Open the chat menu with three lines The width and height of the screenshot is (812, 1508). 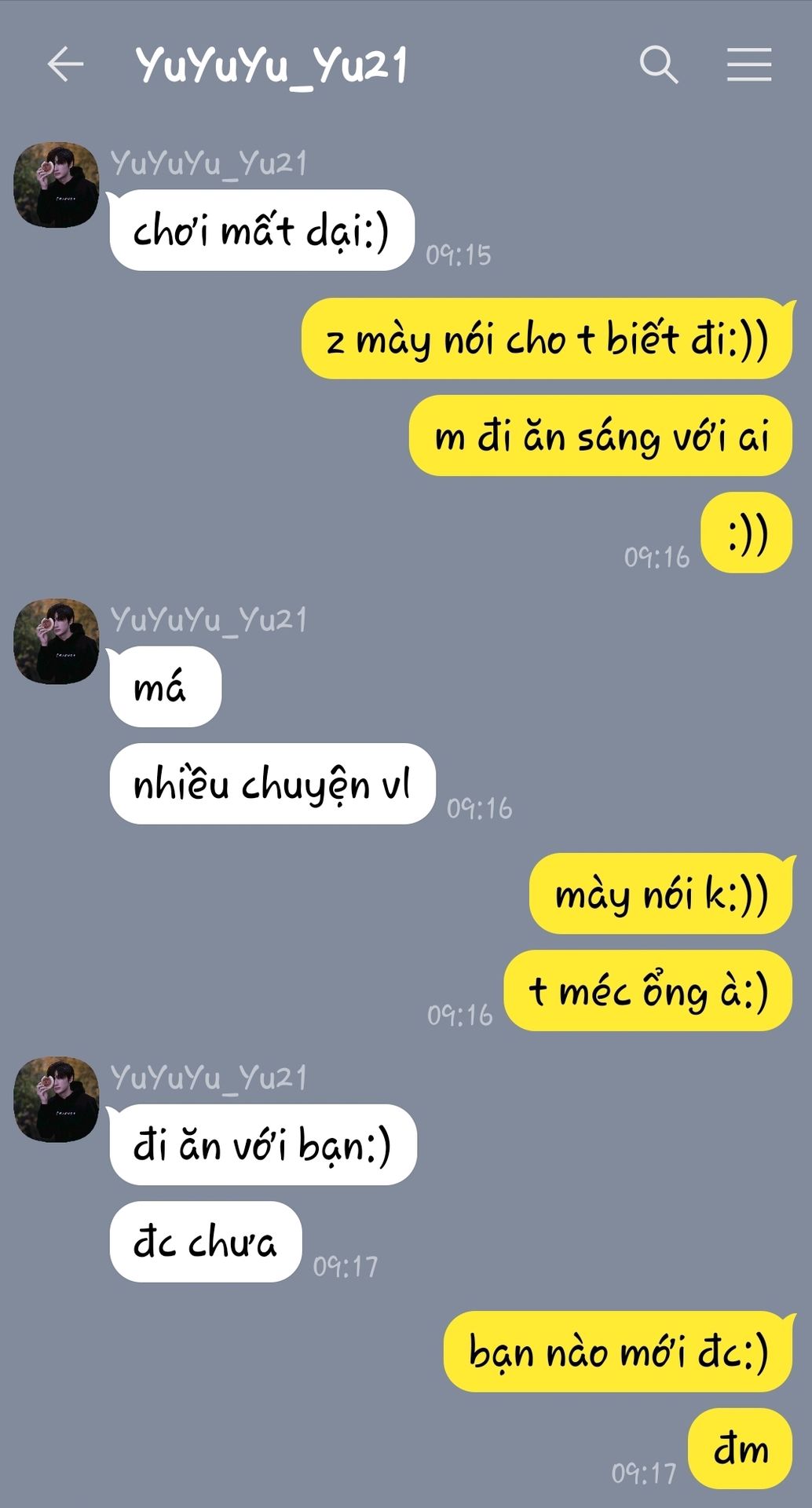(x=748, y=64)
